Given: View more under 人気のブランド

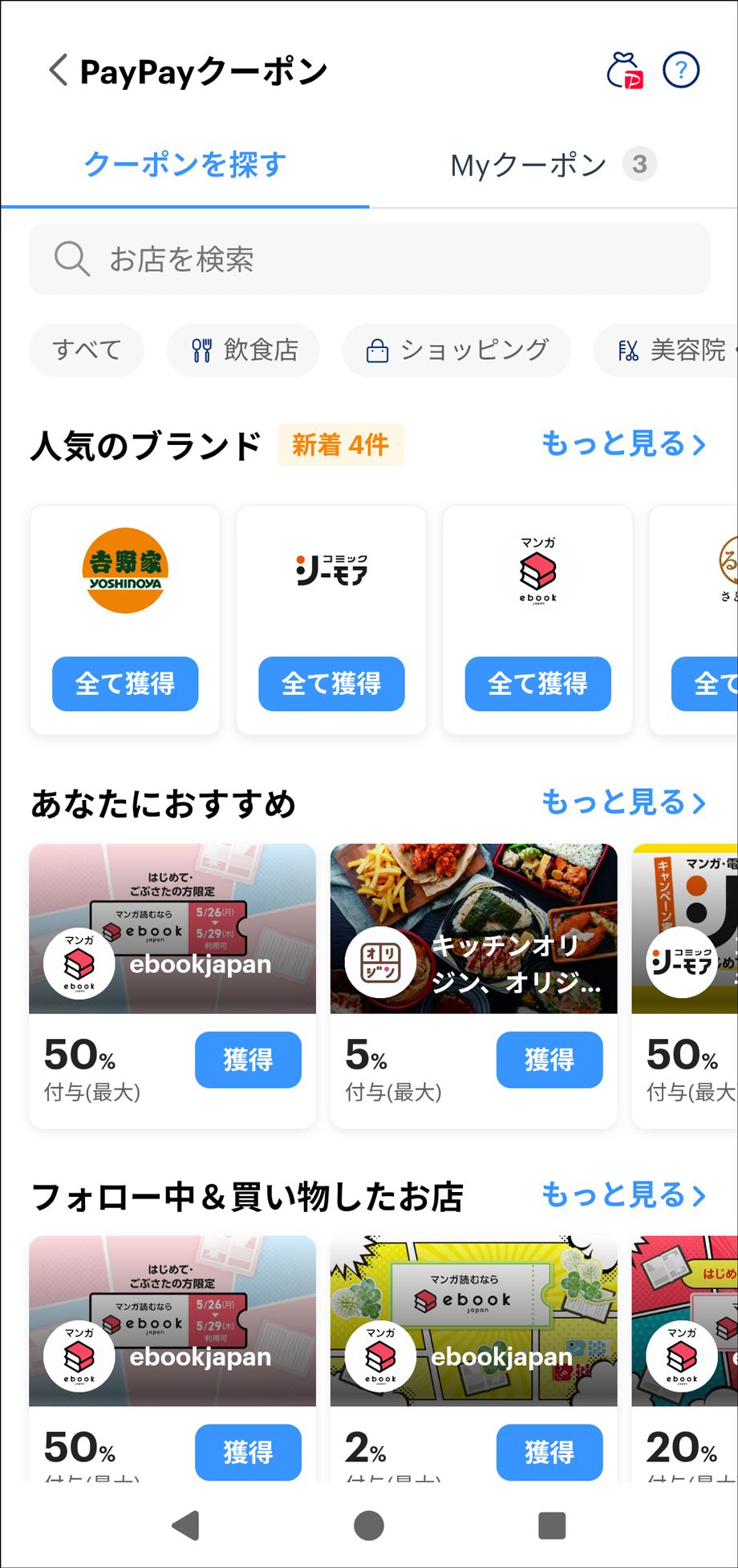Looking at the screenshot, I should (x=622, y=443).
